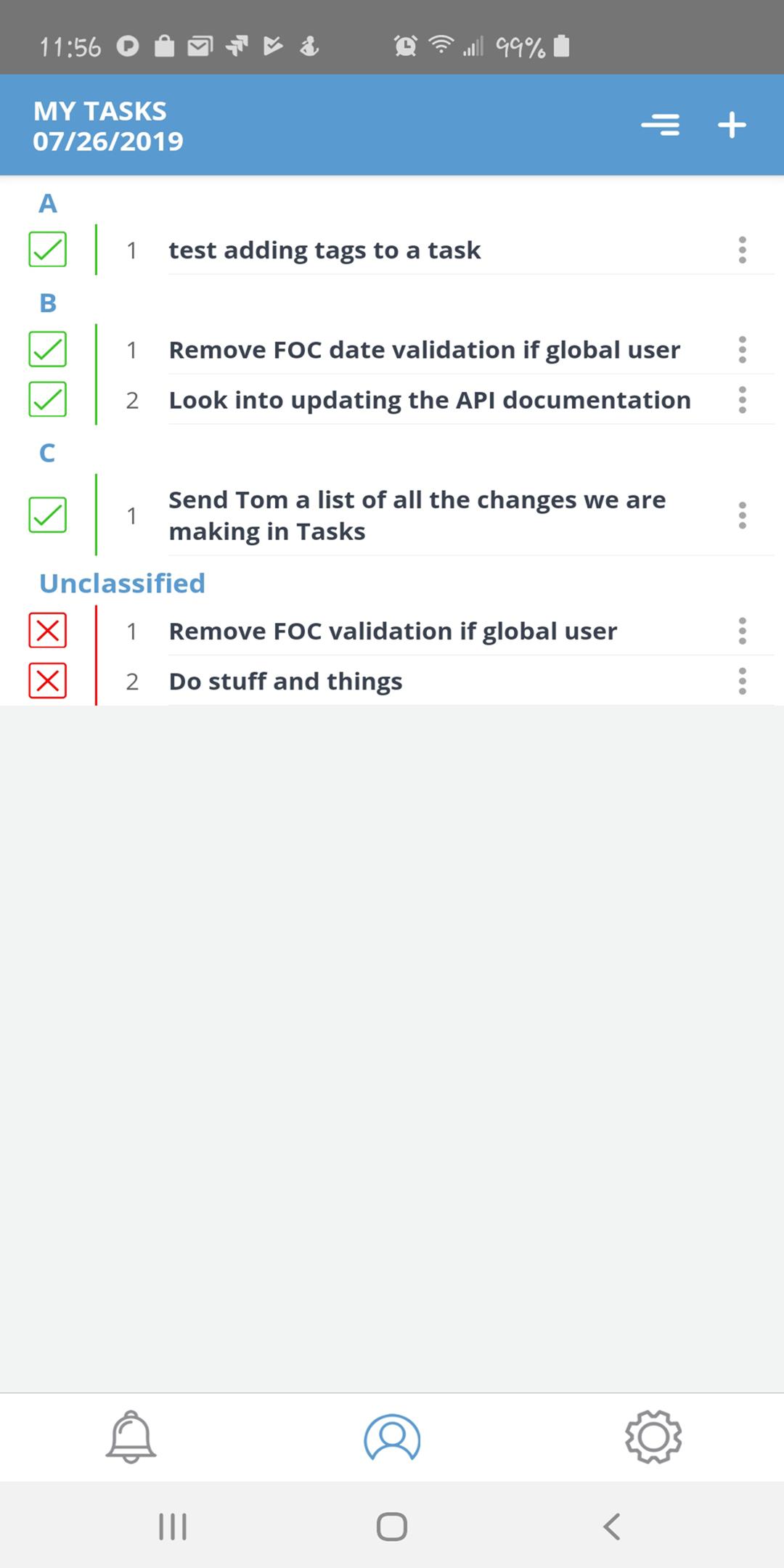Go back using the system back button

pyautogui.click(x=612, y=1526)
